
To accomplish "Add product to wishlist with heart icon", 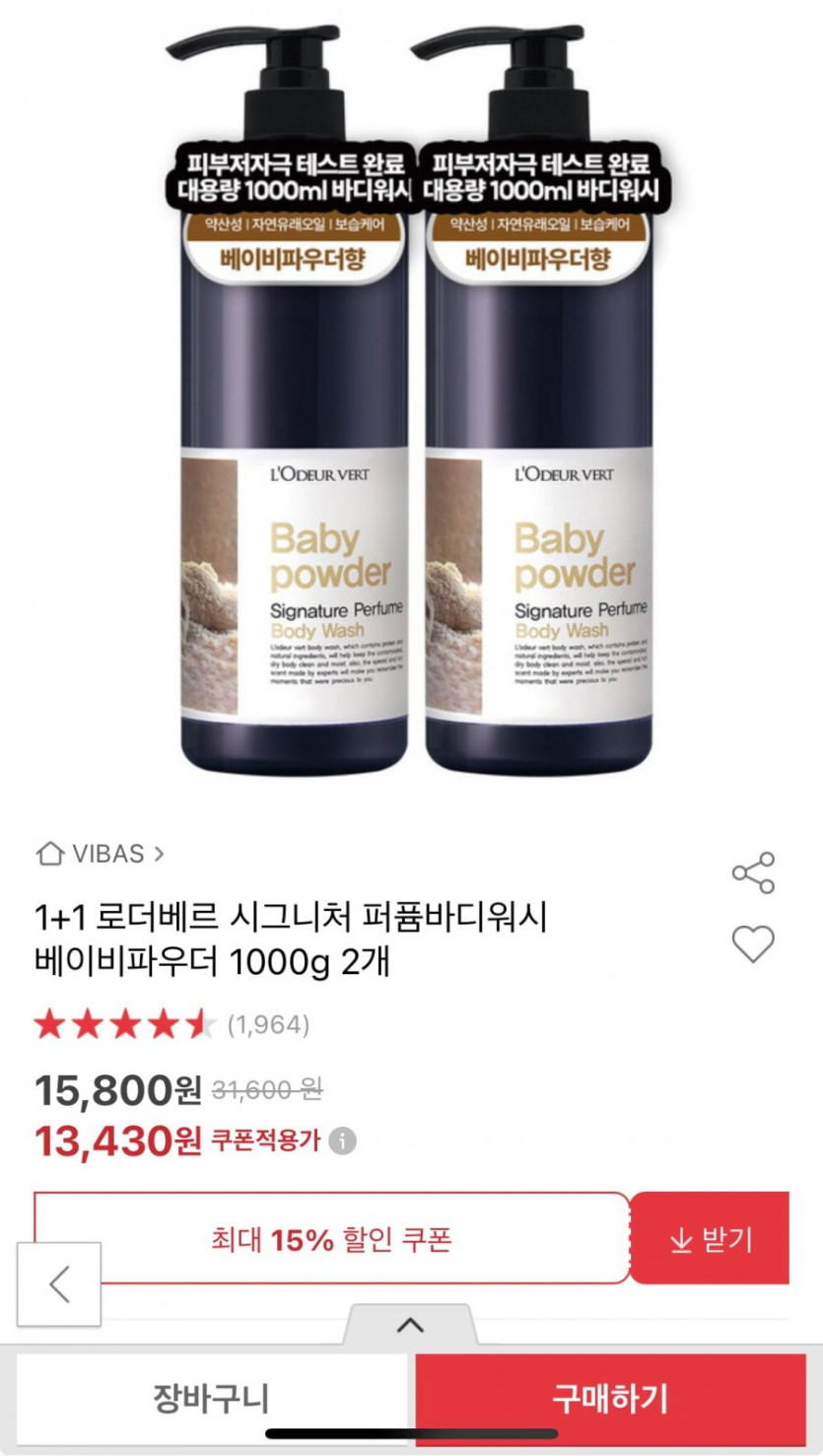I will [x=753, y=944].
